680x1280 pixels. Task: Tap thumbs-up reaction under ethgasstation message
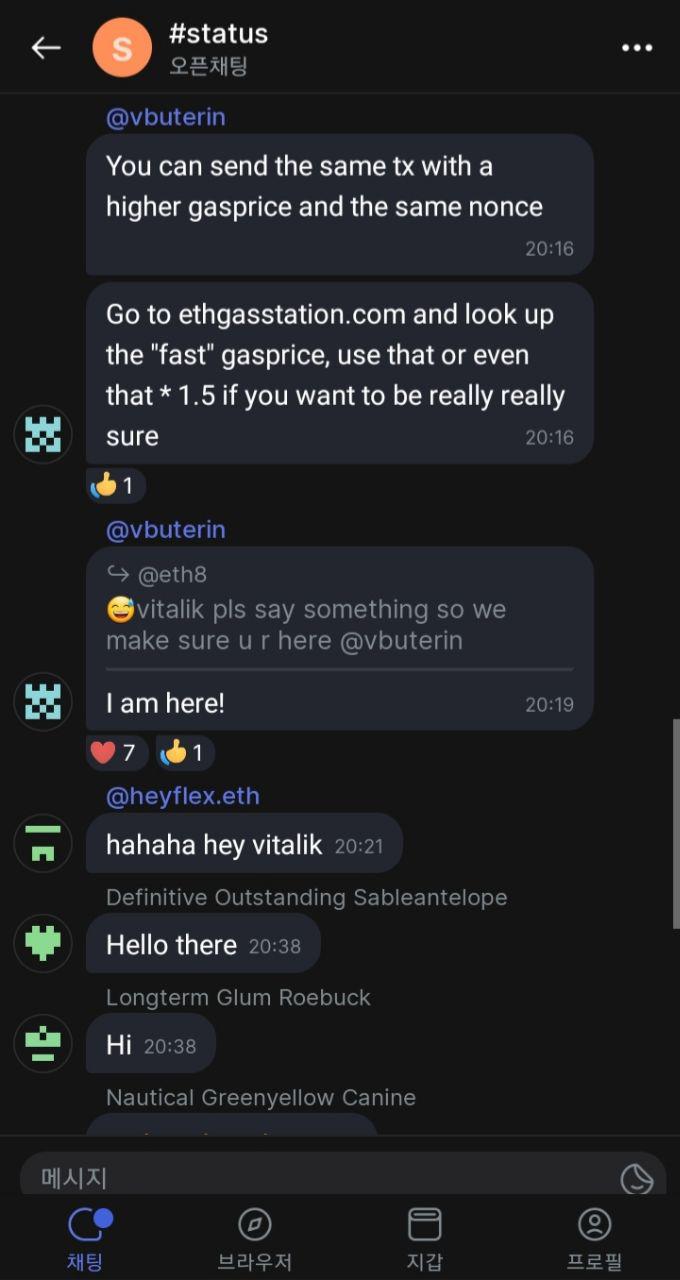[x=115, y=486]
